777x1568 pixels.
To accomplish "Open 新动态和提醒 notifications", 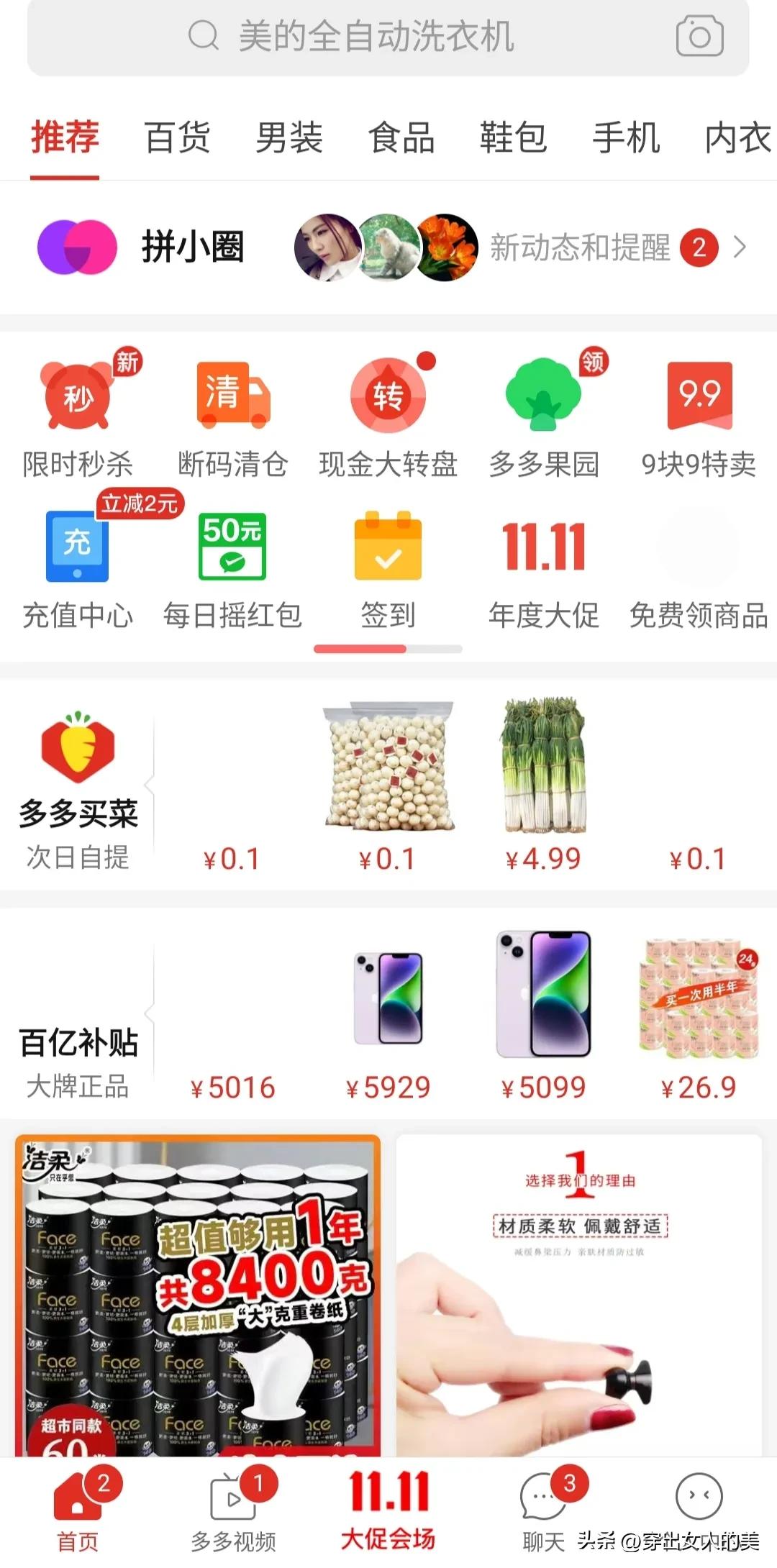I will (x=579, y=248).
